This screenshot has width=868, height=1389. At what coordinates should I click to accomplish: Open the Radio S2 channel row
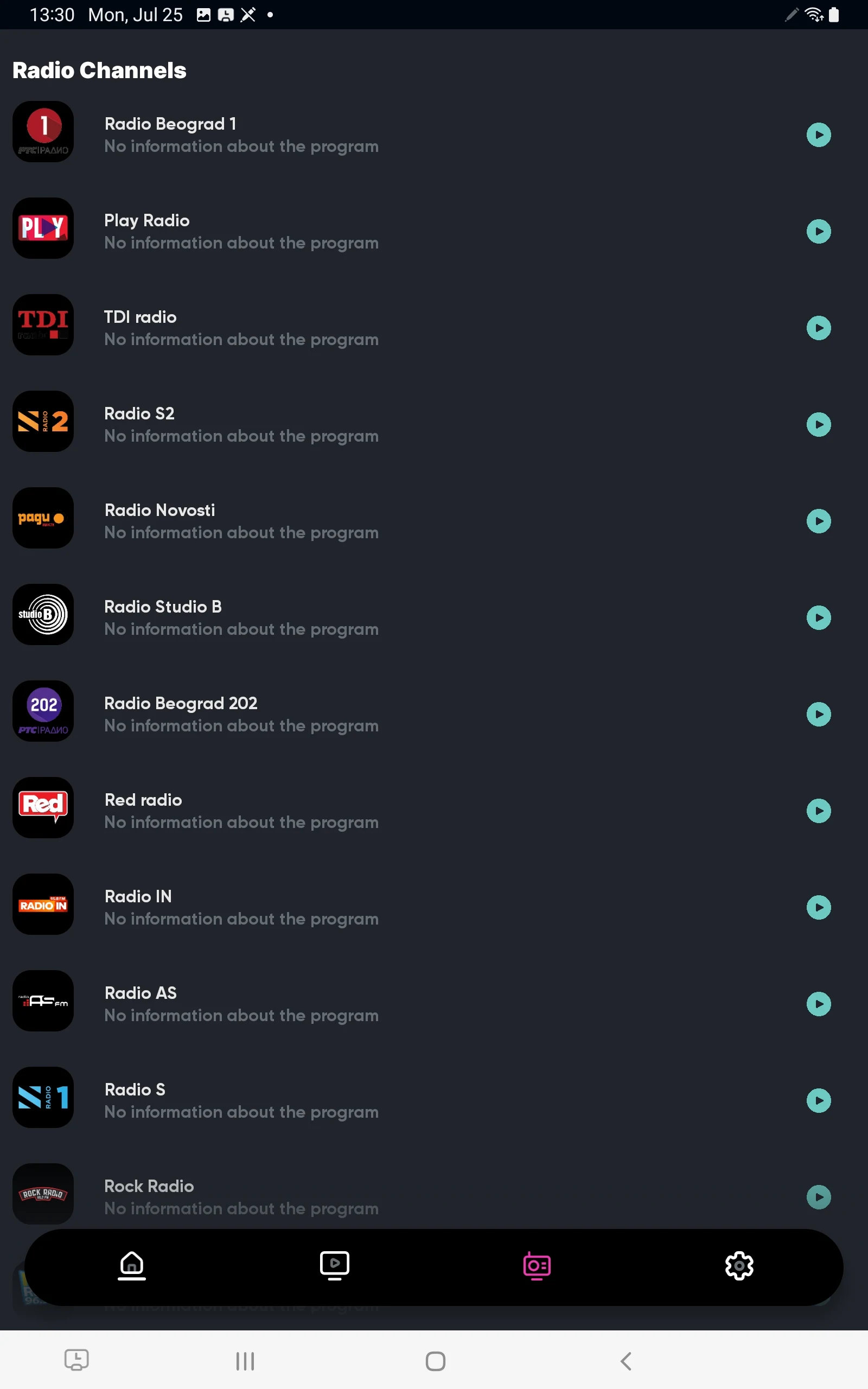coord(241,424)
